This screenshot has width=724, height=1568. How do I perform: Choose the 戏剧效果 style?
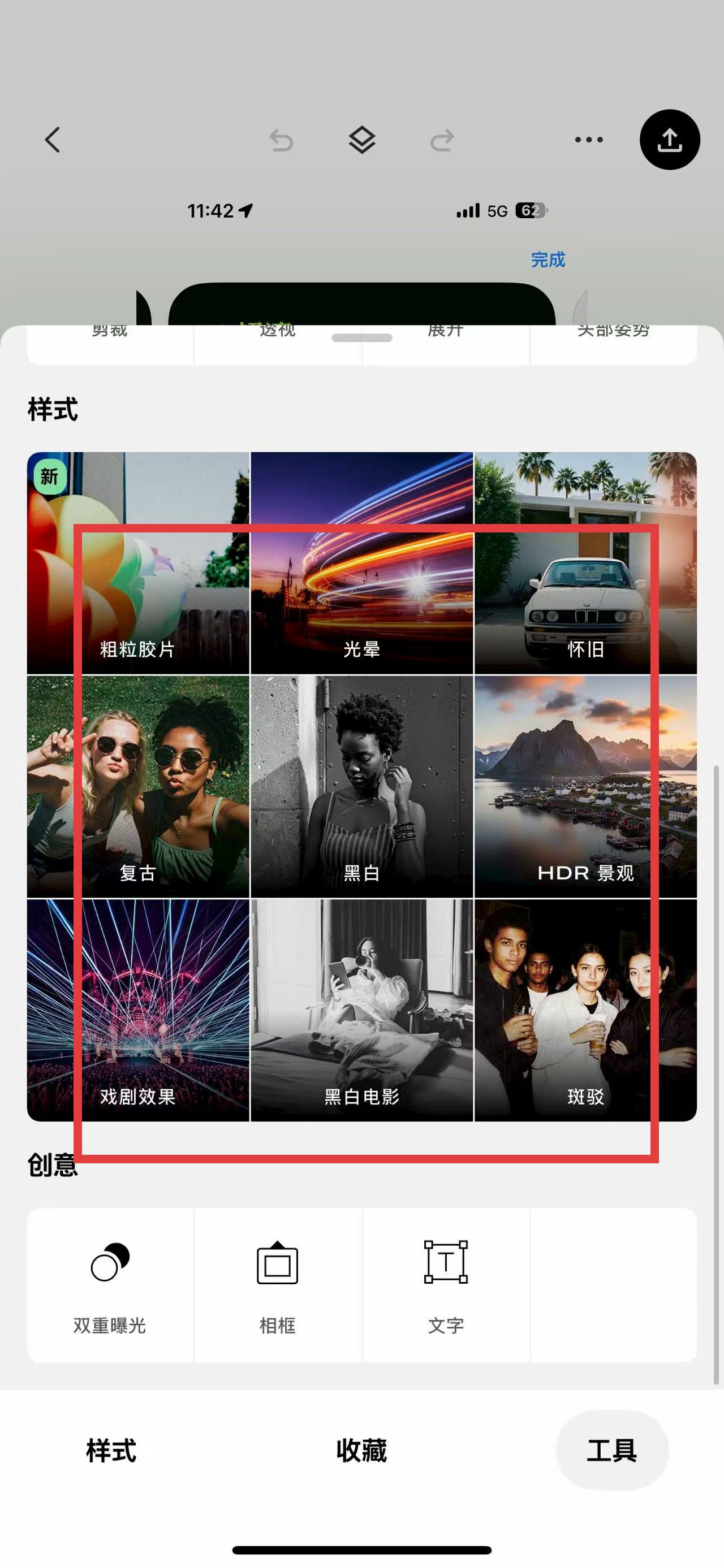(x=138, y=1010)
